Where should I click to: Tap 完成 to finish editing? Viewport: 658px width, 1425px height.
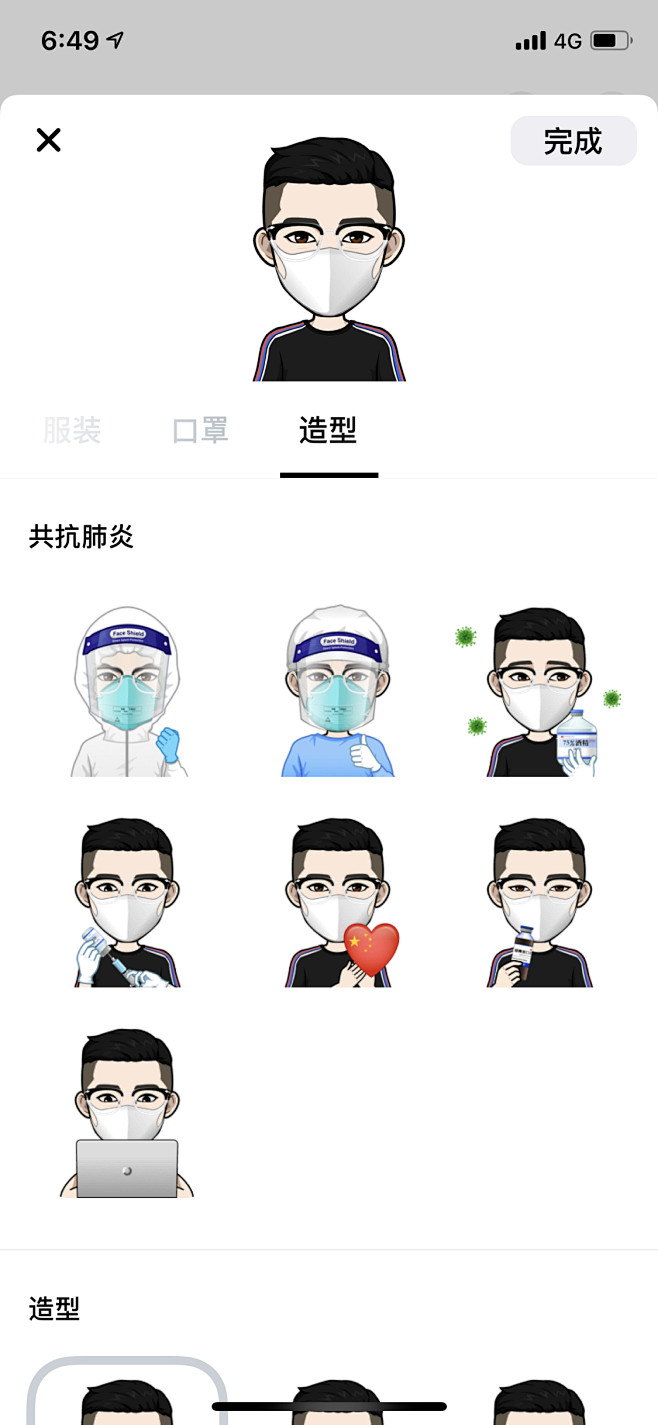(573, 141)
